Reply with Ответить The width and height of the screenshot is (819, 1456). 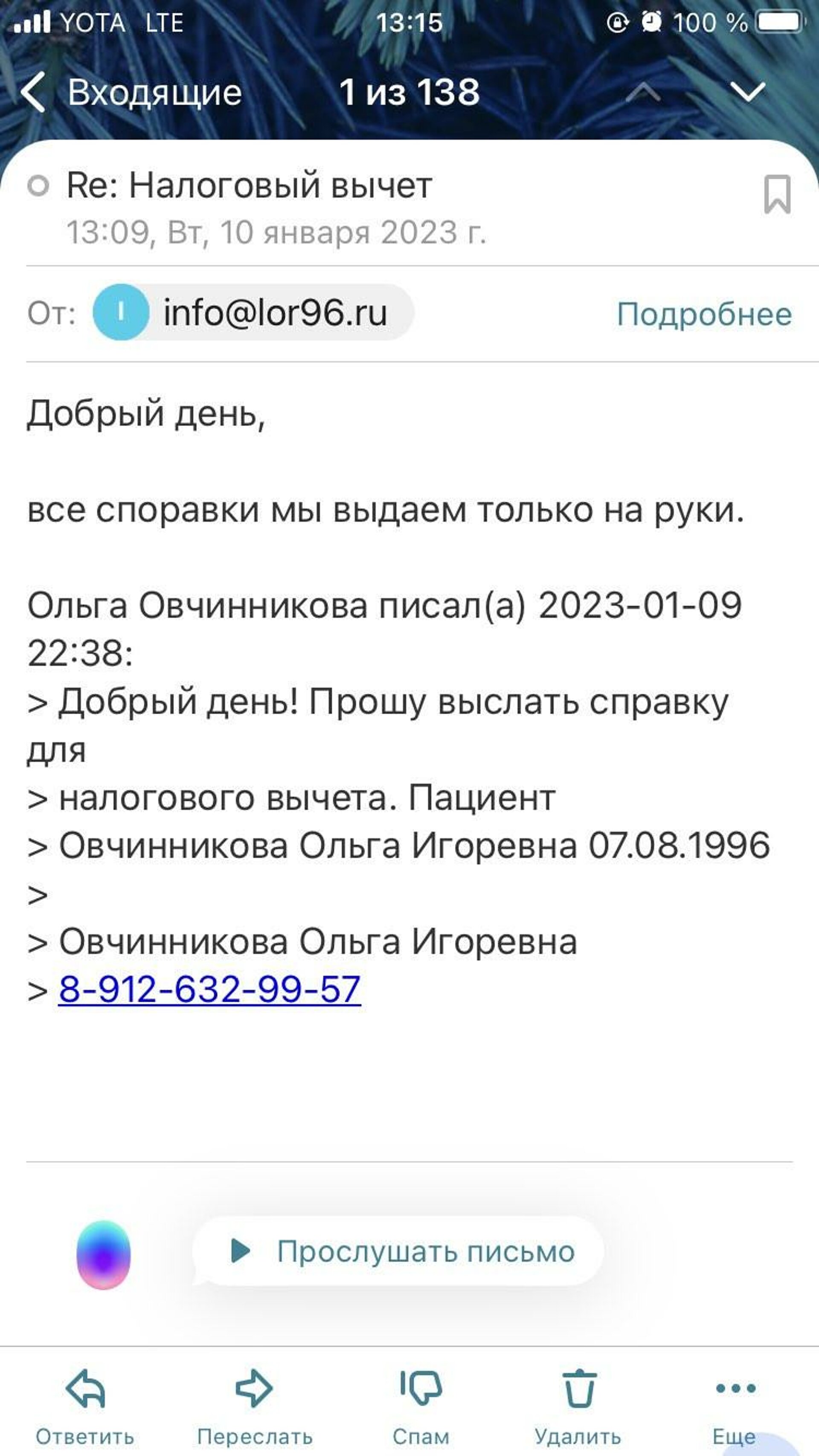(85, 1403)
